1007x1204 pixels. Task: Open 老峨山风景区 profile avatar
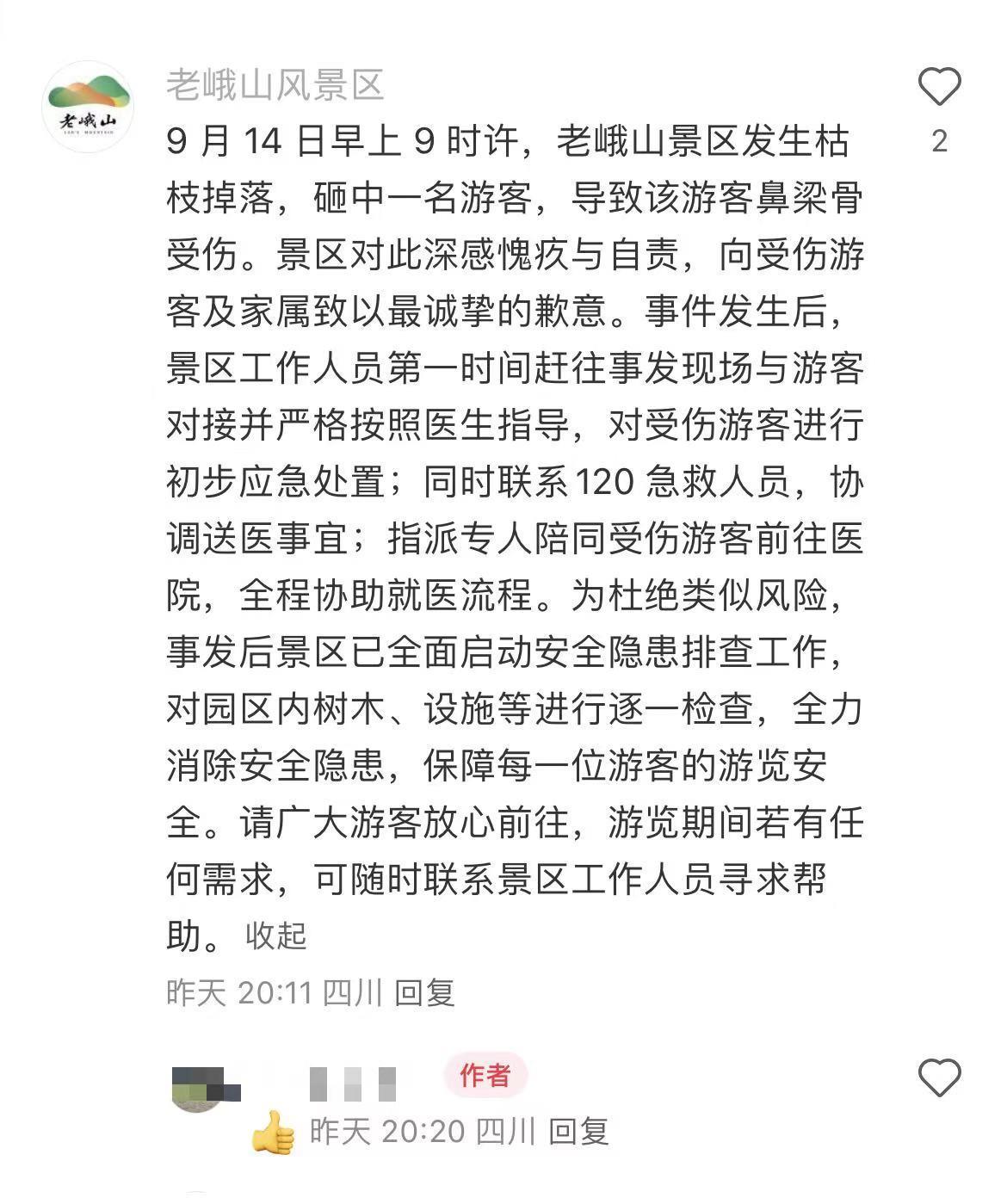tap(88, 108)
